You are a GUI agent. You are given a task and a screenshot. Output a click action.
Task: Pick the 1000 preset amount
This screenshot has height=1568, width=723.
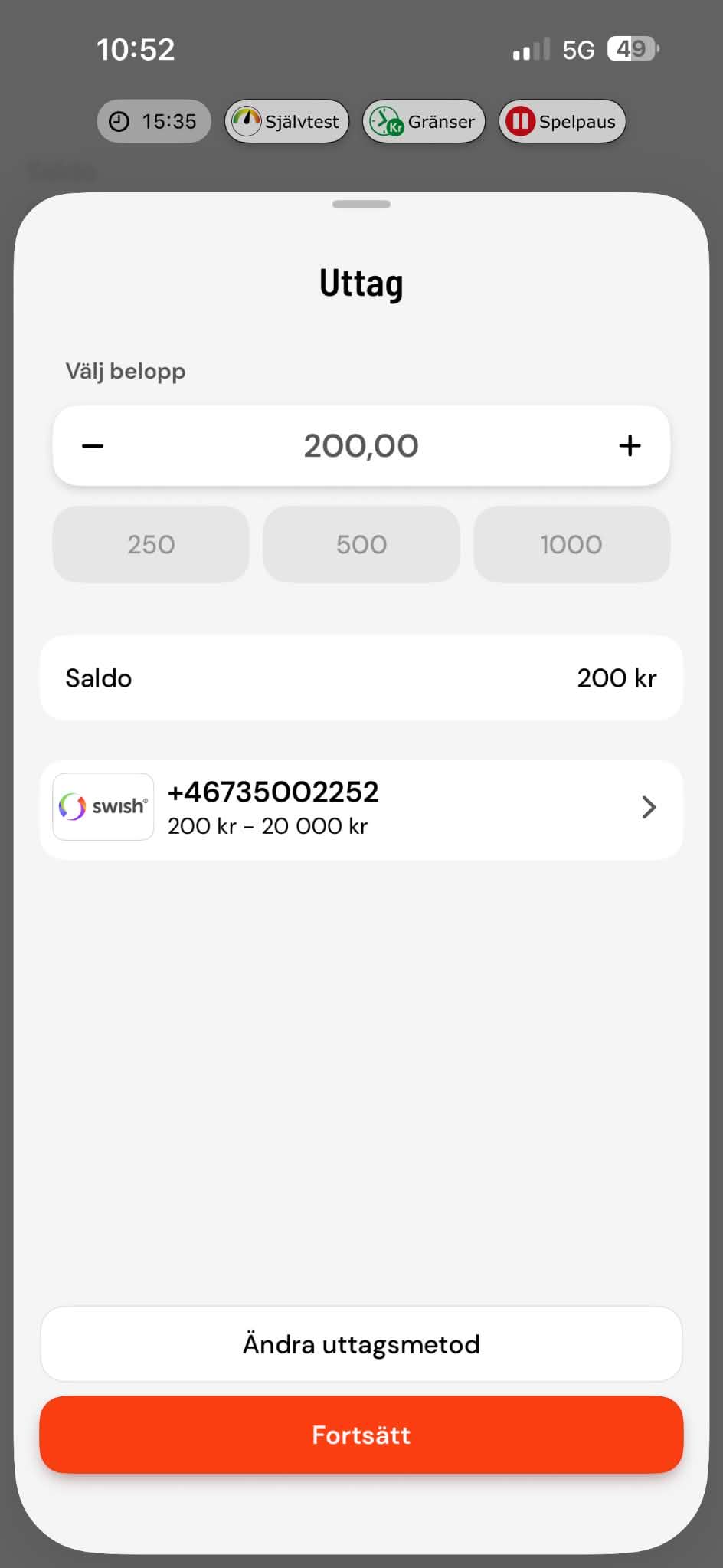click(571, 544)
